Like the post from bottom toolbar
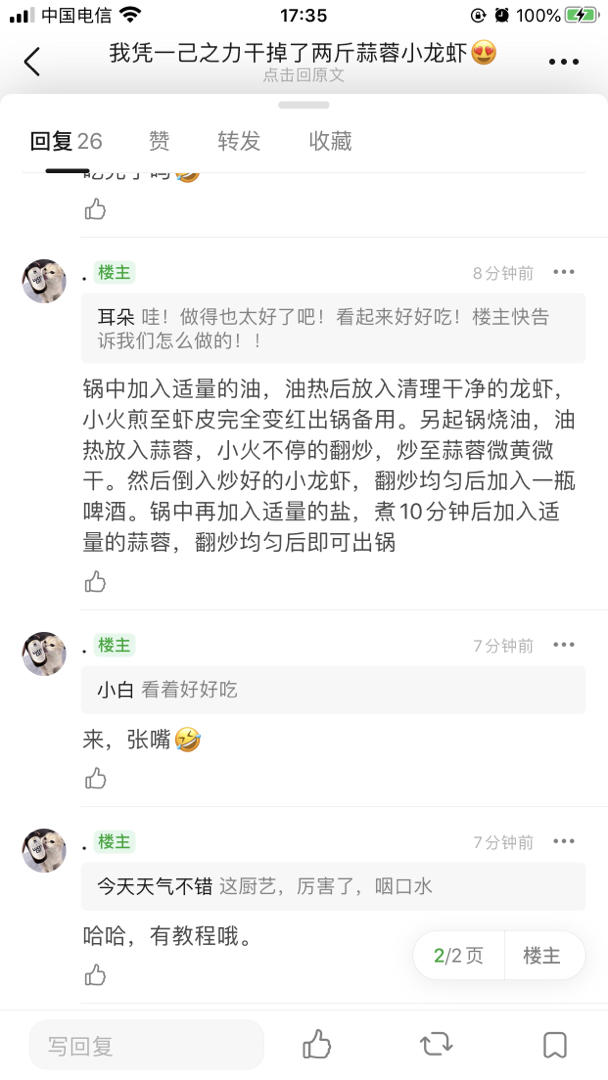Screen dimensions: 608x1080 [317, 1045]
